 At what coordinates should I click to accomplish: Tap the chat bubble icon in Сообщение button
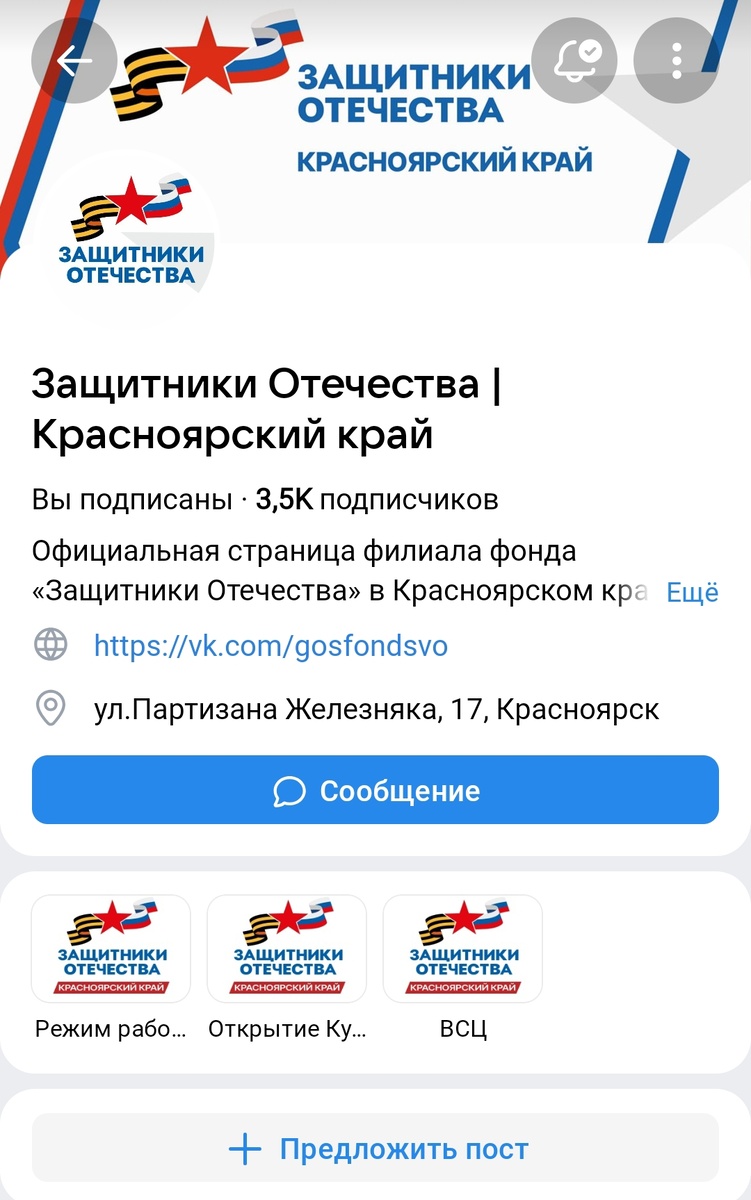(289, 791)
